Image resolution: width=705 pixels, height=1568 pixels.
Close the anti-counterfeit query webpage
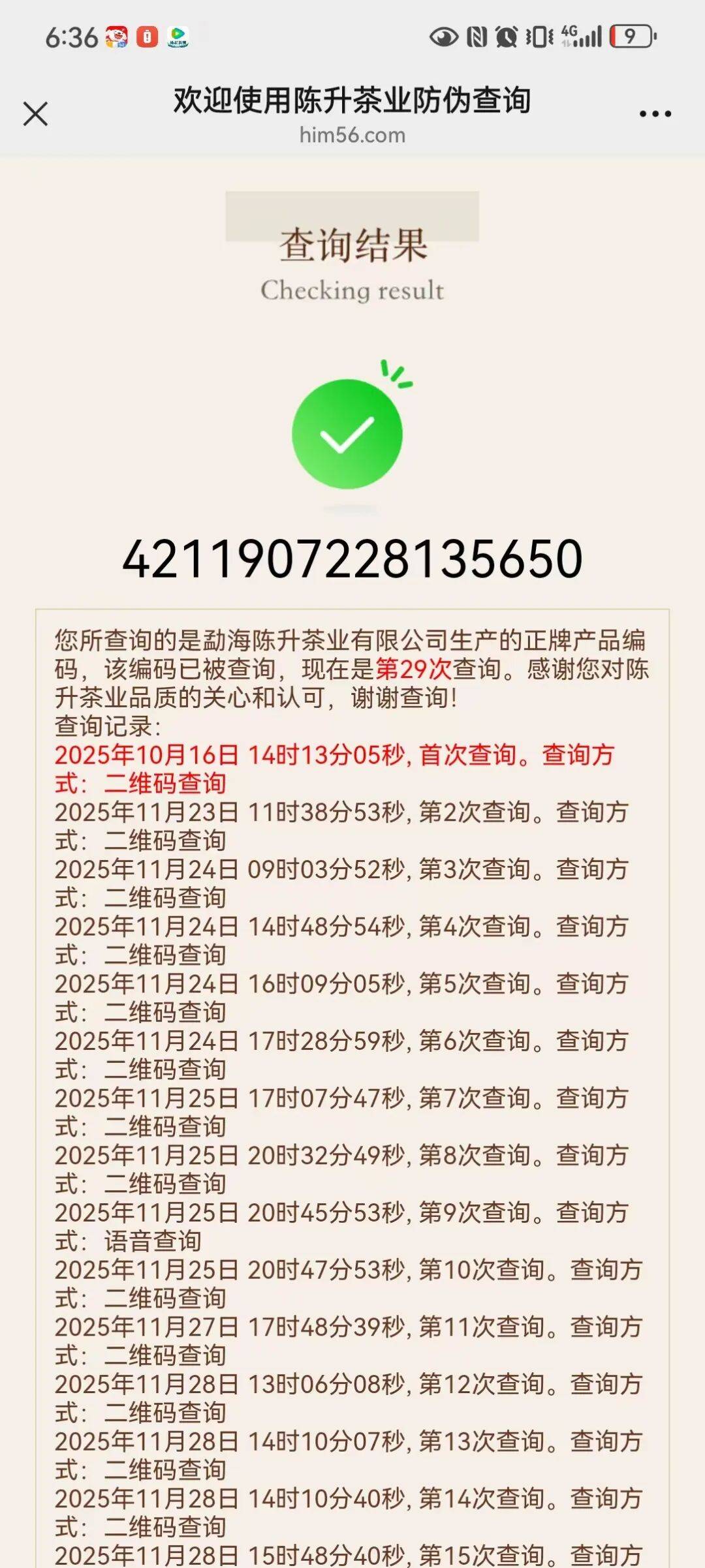point(35,114)
